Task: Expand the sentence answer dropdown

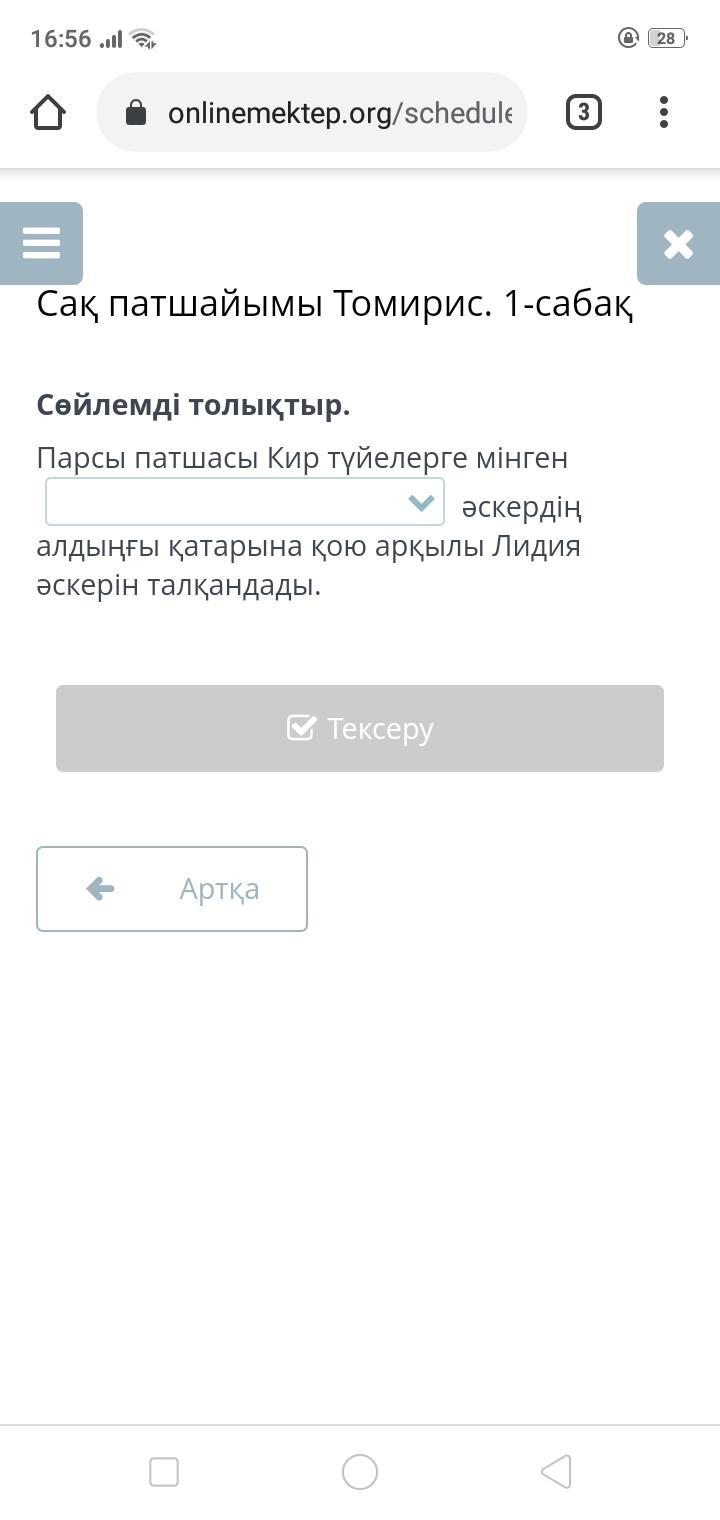Action: (245, 502)
